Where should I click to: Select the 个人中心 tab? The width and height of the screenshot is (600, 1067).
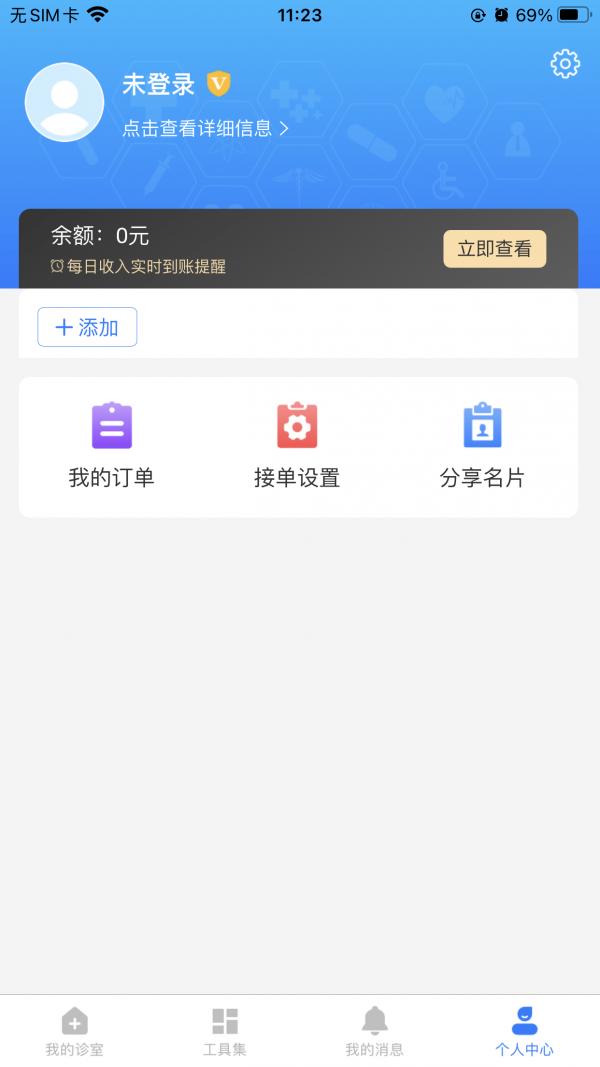click(x=524, y=1031)
